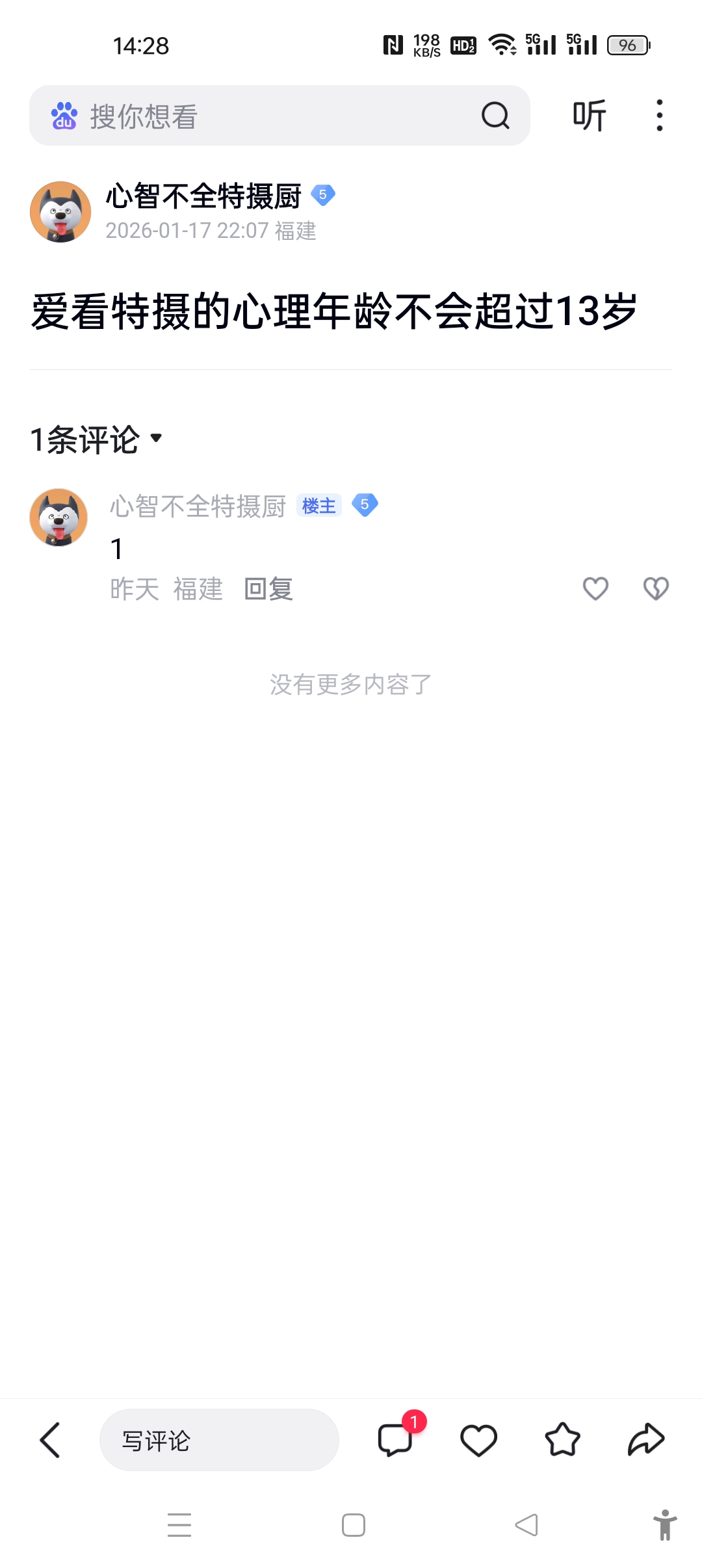Tap the 写评论 comment box
This screenshot has height=1568, width=702.
pyautogui.click(x=219, y=1440)
